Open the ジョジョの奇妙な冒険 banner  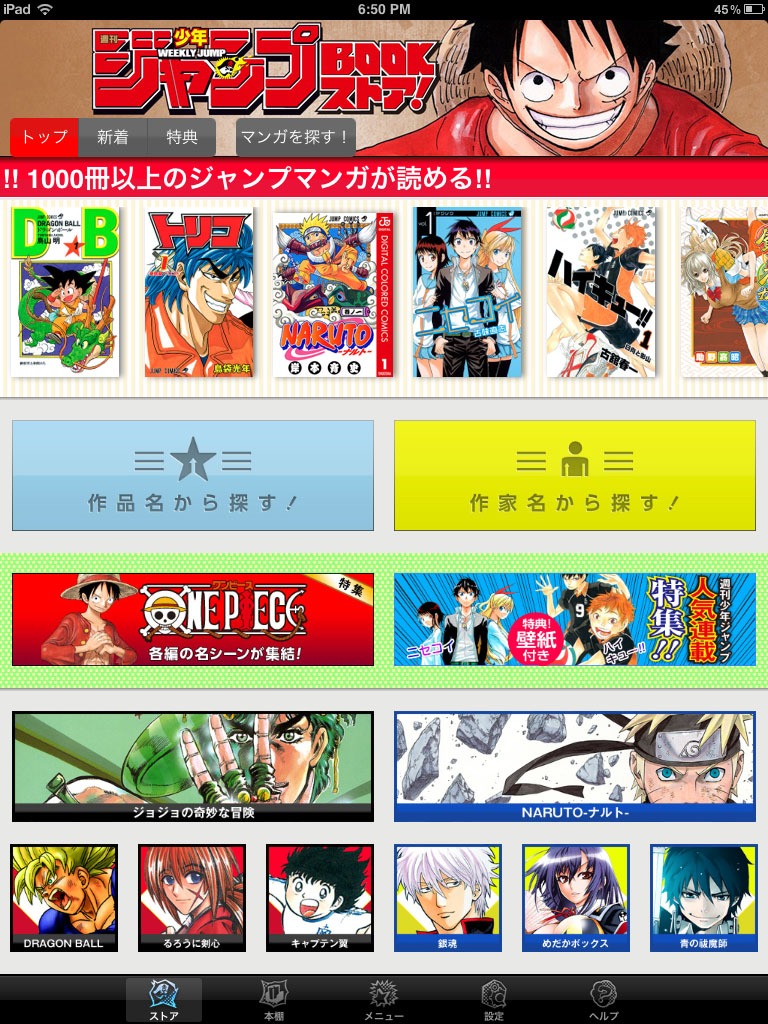click(193, 766)
